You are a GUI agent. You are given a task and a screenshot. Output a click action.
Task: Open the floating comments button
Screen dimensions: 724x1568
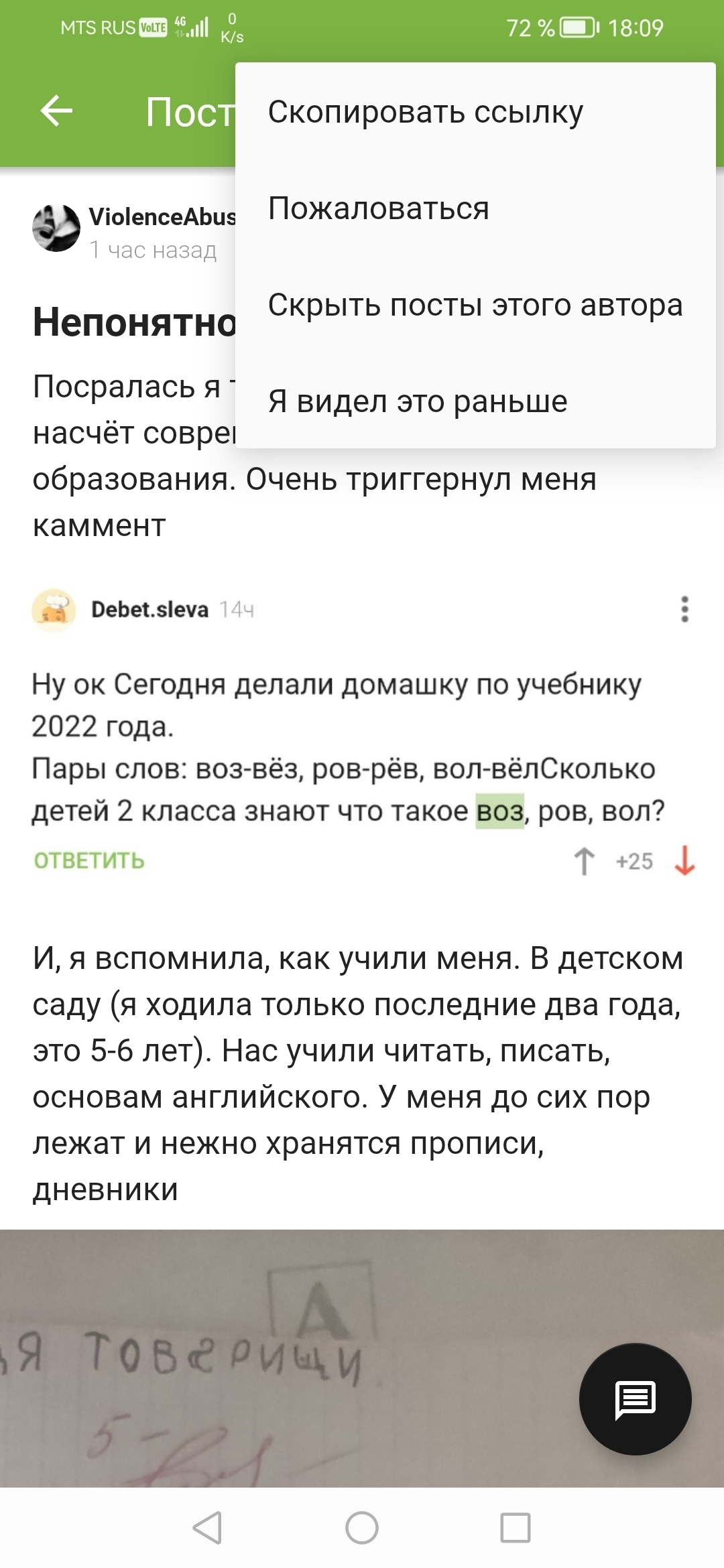click(635, 1399)
